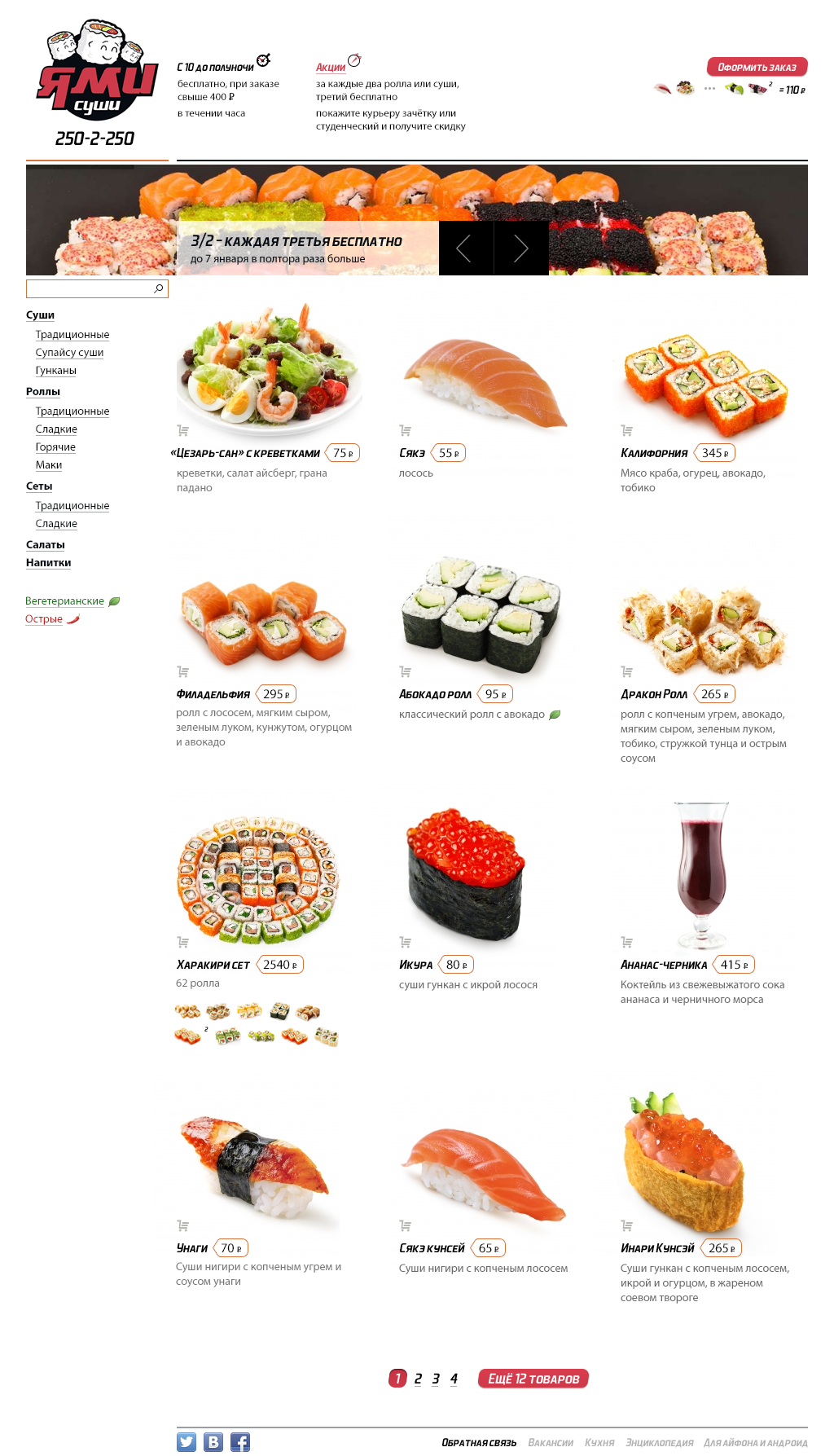The height and width of the screenshot is (1456, 834).
Task: Tap the Оформить заказ button
Action: [757, 67]
